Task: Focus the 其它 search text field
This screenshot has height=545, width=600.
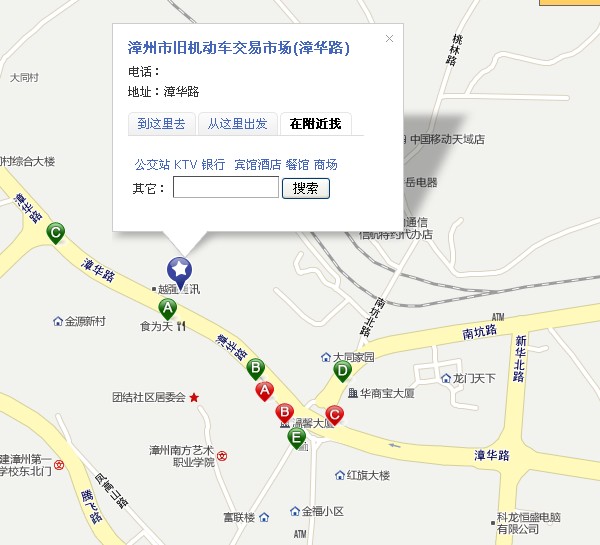Action: coord(225,187)
